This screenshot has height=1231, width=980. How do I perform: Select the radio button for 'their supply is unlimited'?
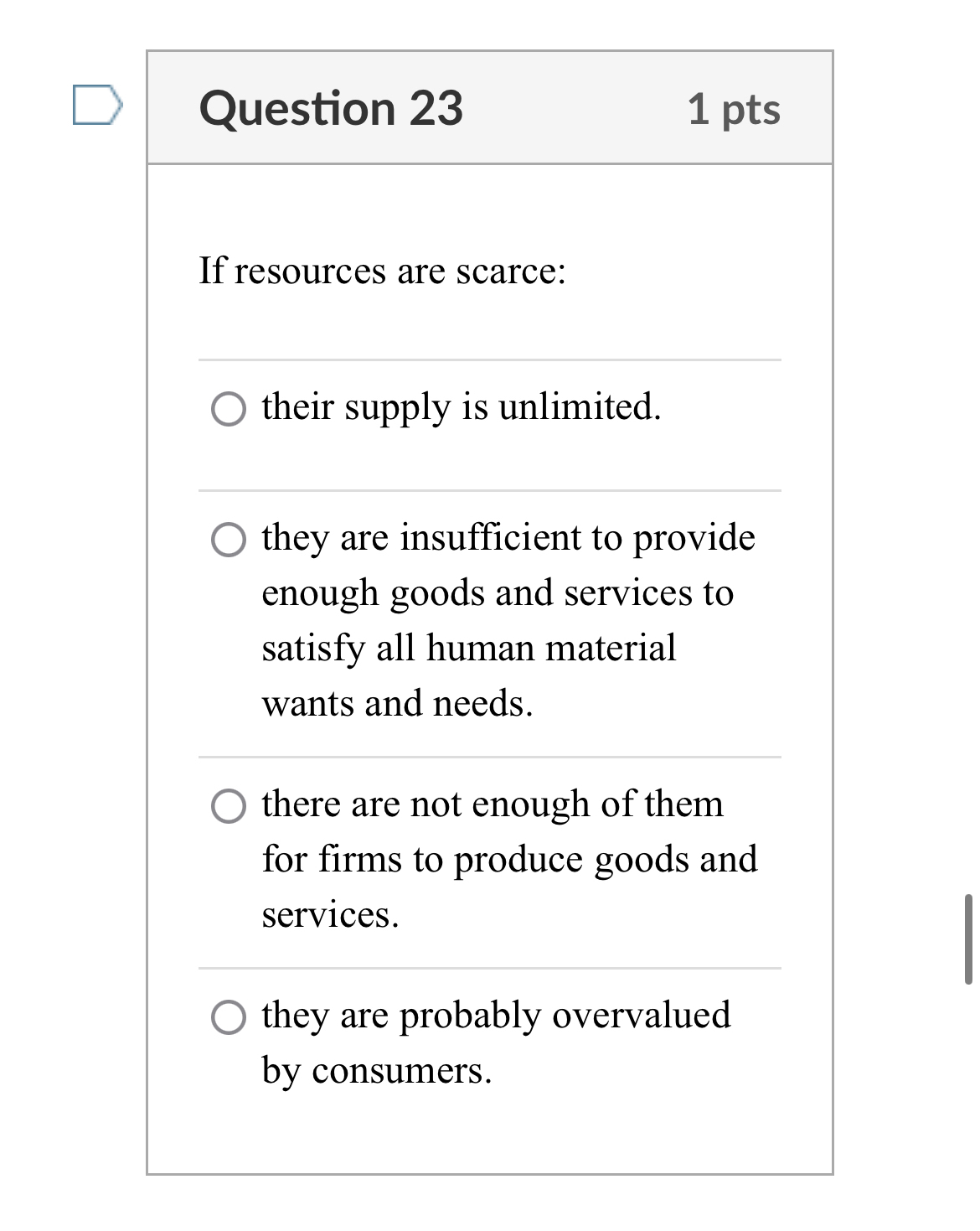(228, 409)
